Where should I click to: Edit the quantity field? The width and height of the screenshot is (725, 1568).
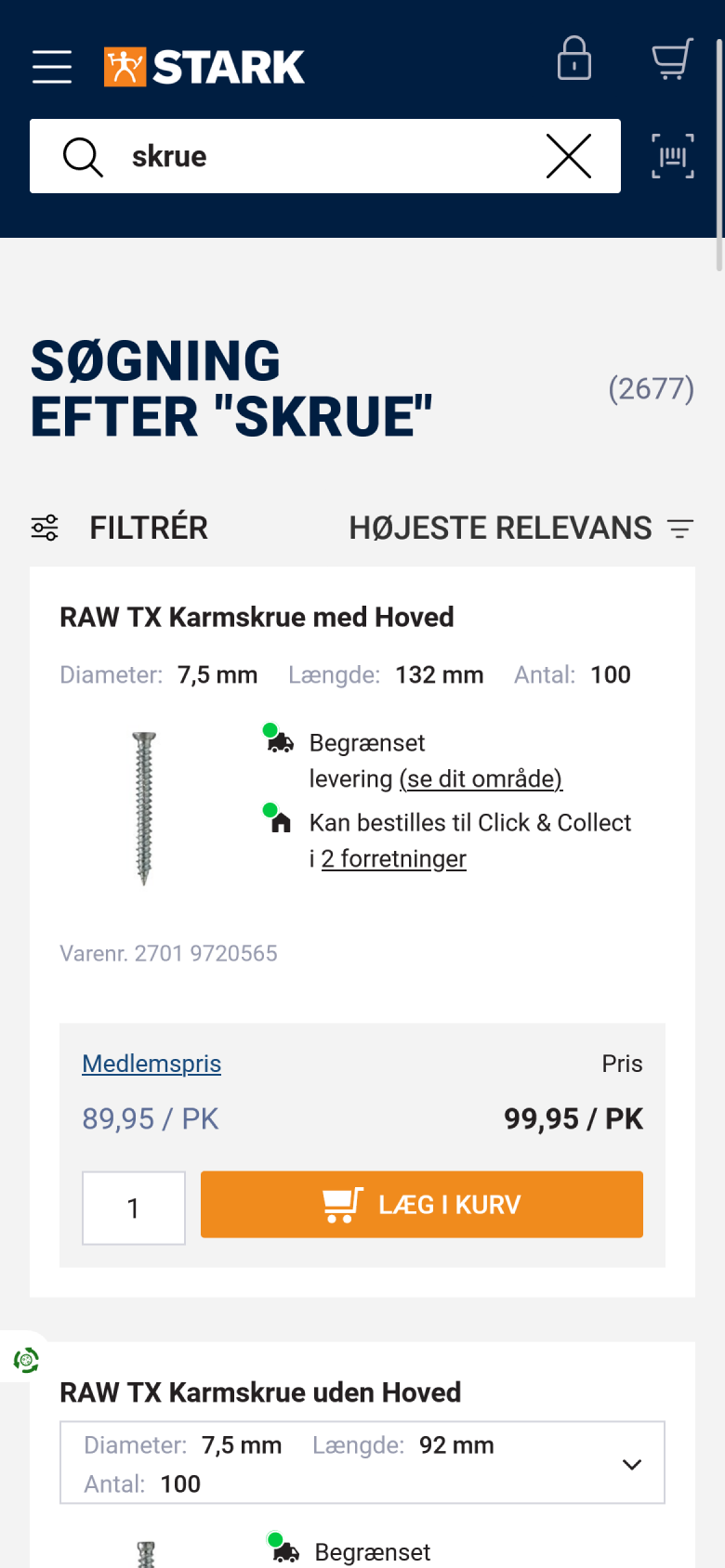[134, 1208]
